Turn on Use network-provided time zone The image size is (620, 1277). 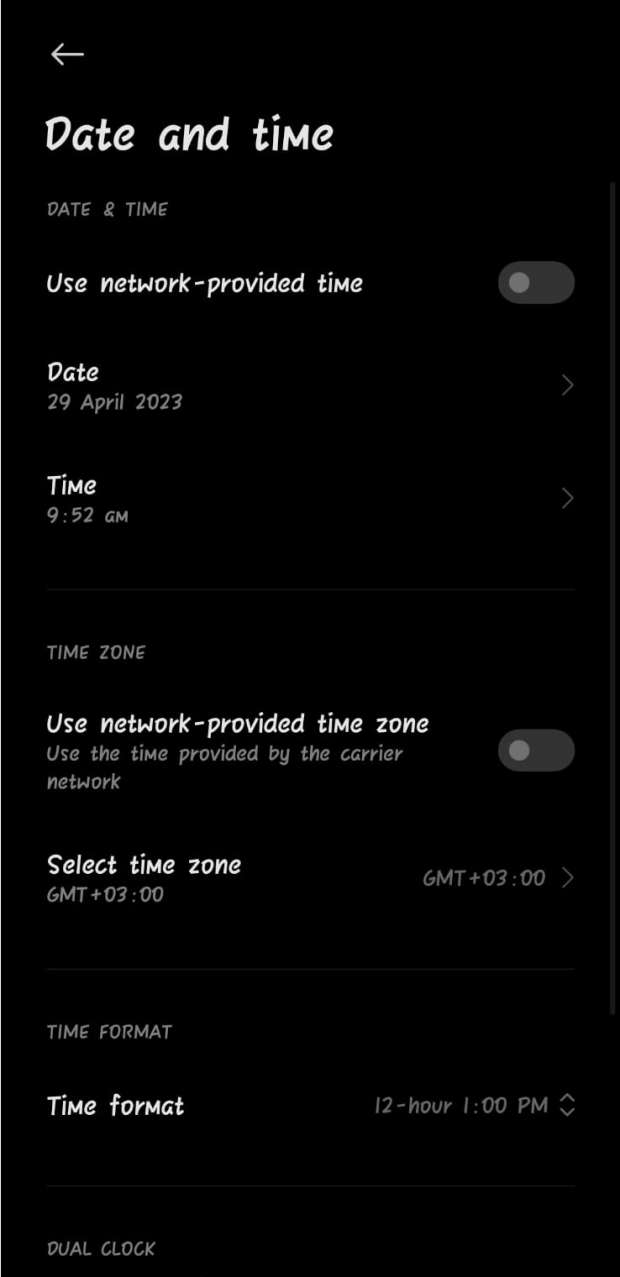[x=536, y=751]
